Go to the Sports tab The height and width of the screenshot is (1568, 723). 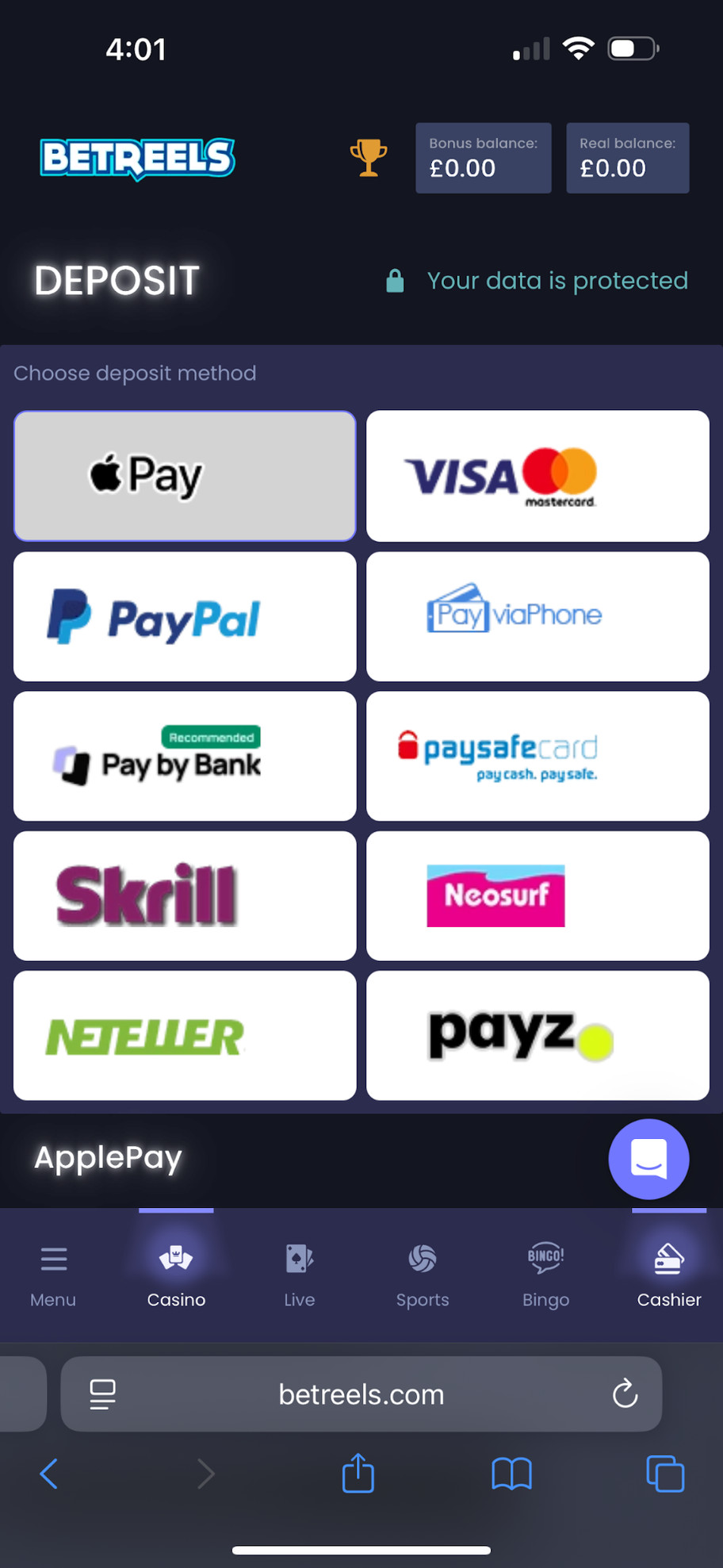pyautogui.click(x=423, y=1275)
